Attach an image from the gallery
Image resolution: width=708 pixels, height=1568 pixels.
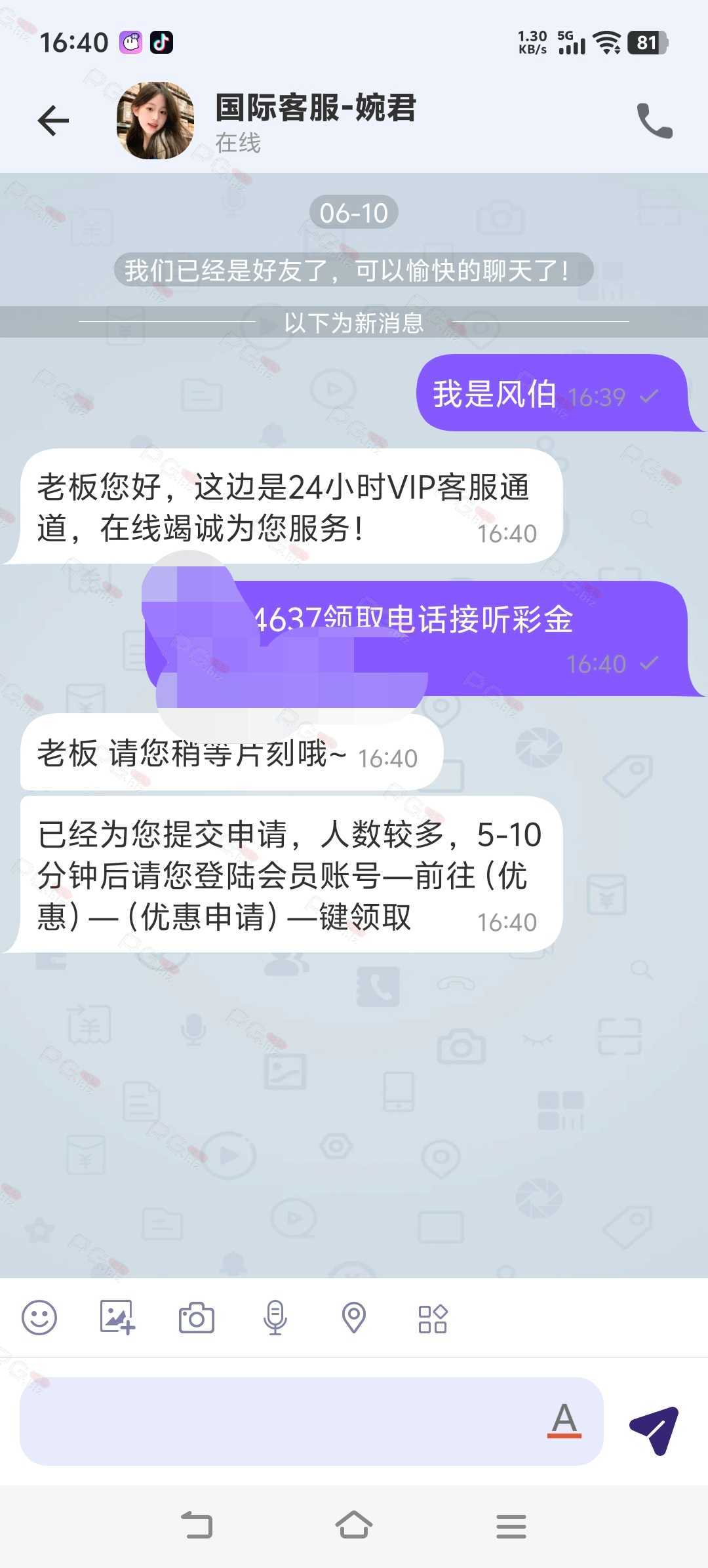click(x=118, y=1318)
